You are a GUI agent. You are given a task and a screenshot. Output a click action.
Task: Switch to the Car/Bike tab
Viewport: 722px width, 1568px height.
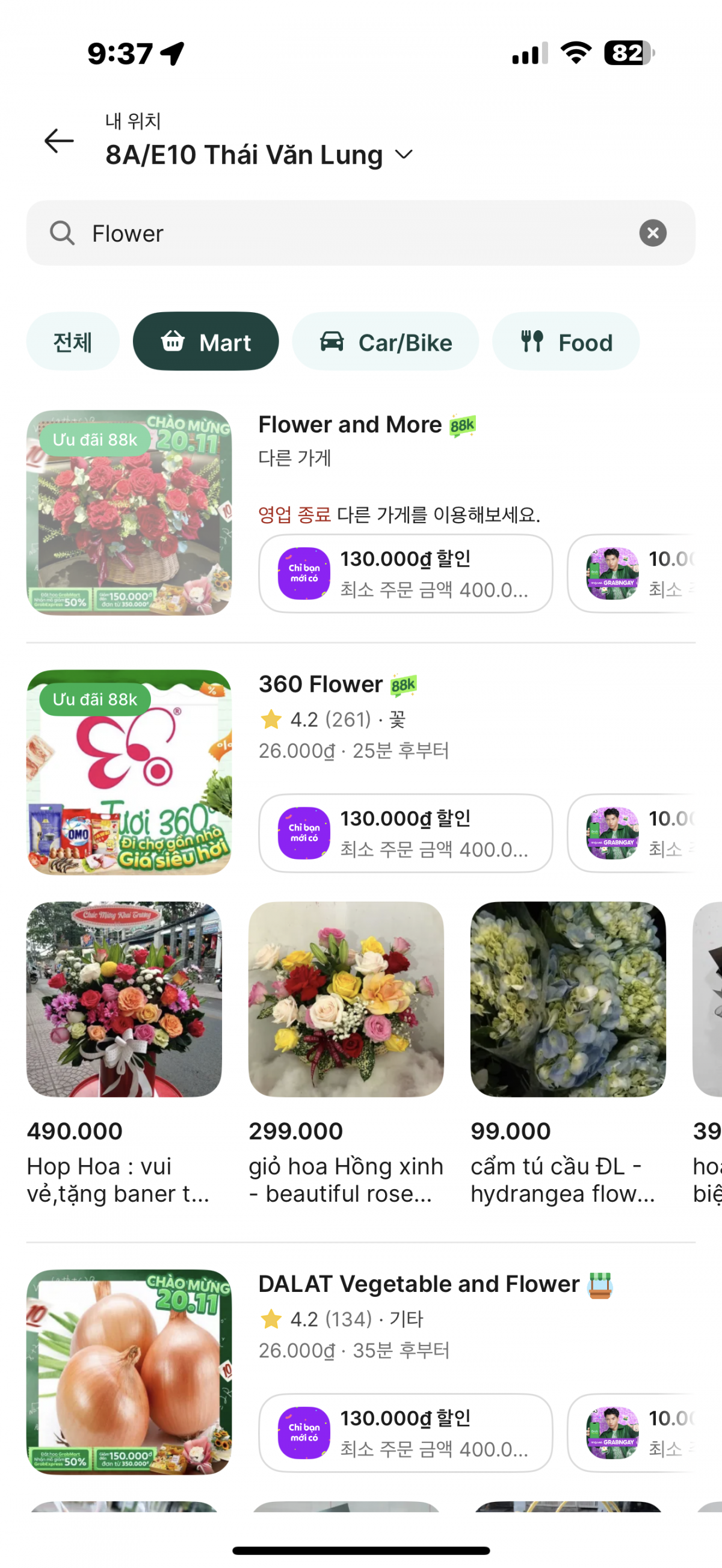pyautogui.click(x=385, y=342)
